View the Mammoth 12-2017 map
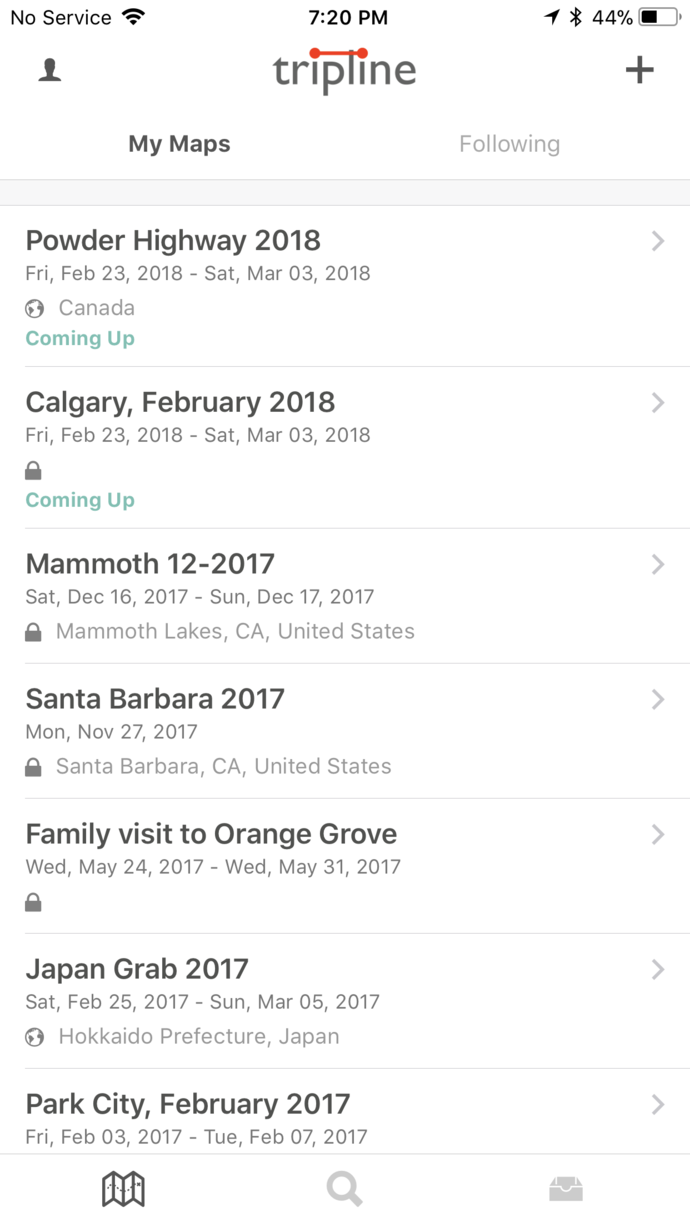The height and width of the screenshot is (1227, 690). (x=345, y=596)
